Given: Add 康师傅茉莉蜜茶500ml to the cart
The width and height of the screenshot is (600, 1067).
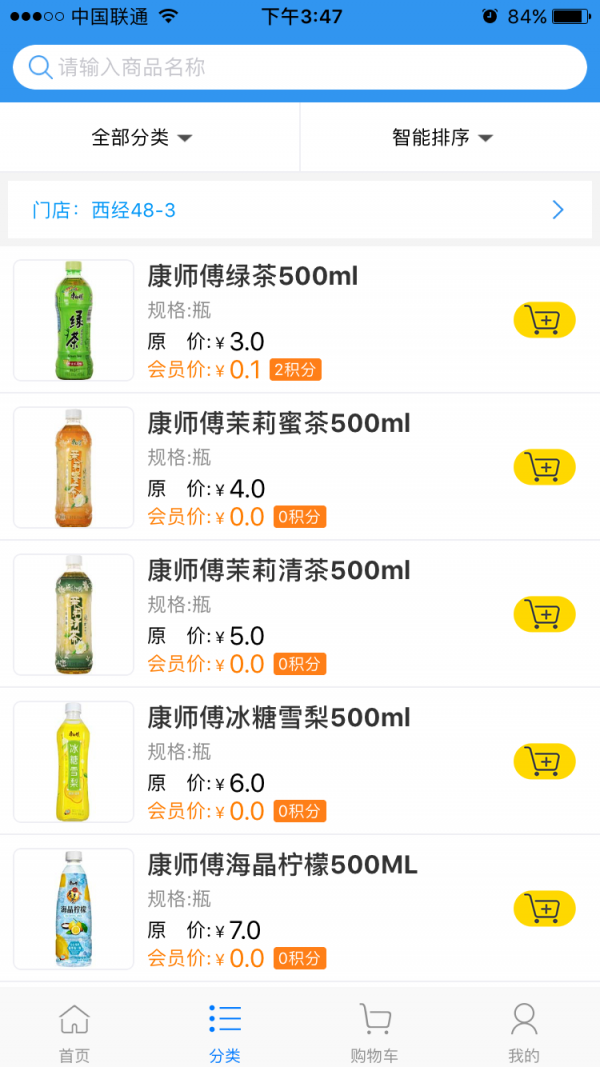Looking at the screenshot, I should [x=544, y=467].
